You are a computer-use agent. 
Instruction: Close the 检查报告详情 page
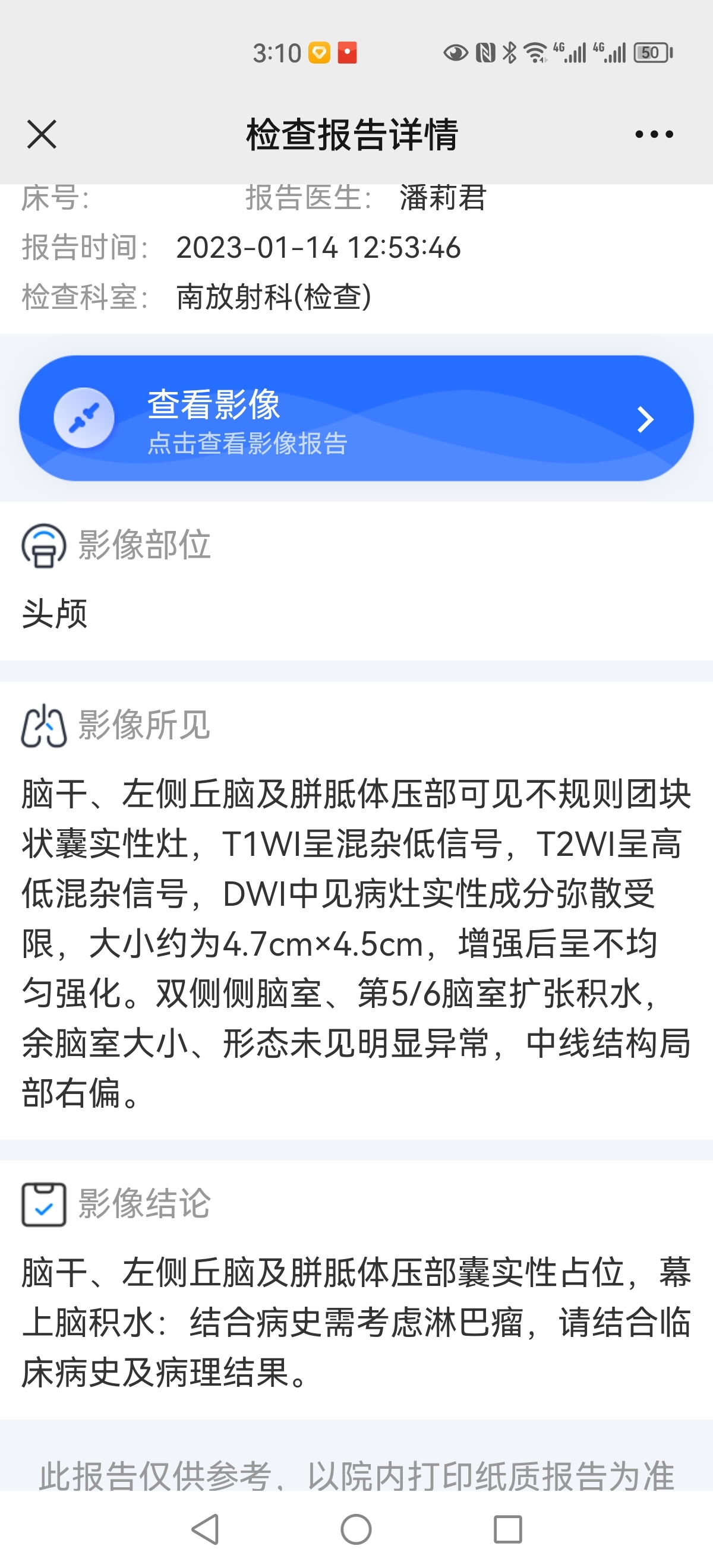click(42, 134)
